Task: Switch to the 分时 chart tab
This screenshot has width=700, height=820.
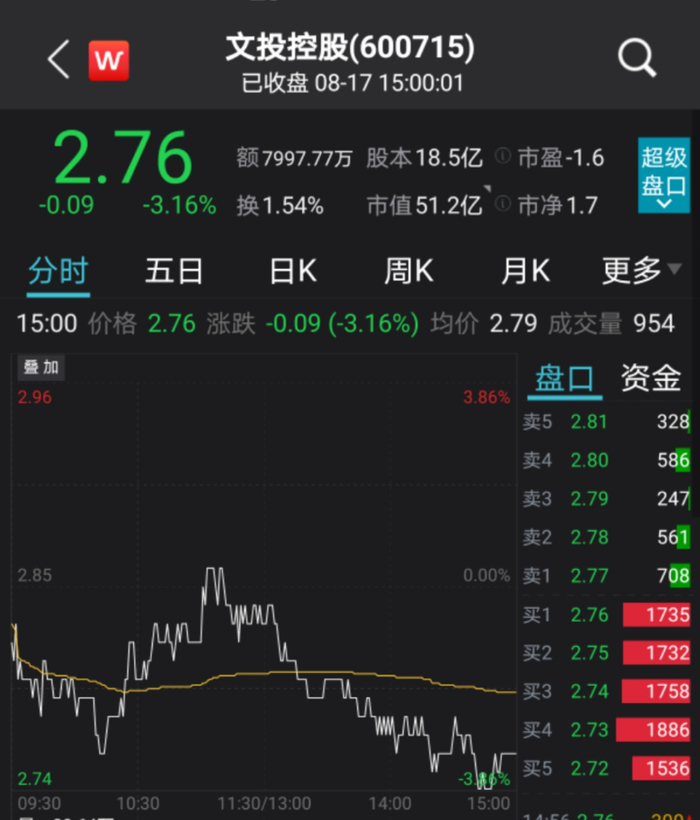Action: pos(58,271)
